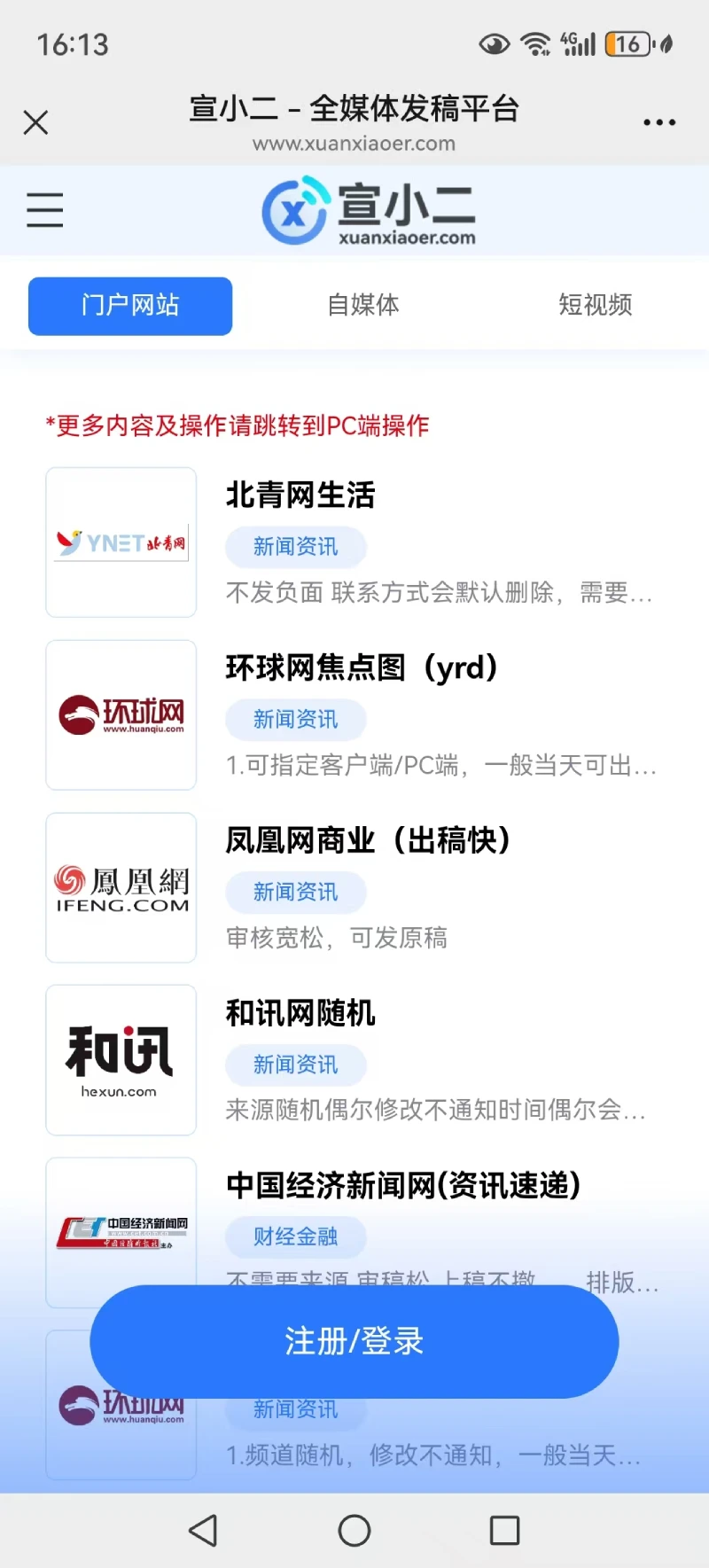The image size is (709, 1568).
Task: Open the 和讯网随机 listing
Action: [354, 1060]
